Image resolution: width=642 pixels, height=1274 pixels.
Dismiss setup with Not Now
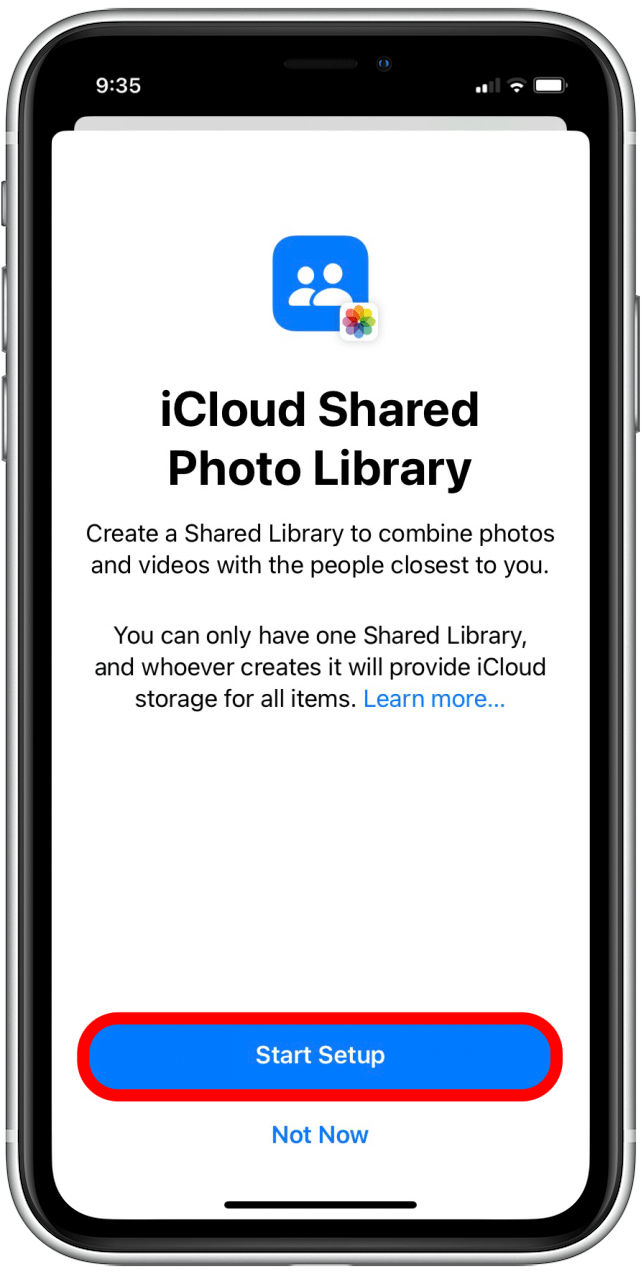tap(320, 1135)
